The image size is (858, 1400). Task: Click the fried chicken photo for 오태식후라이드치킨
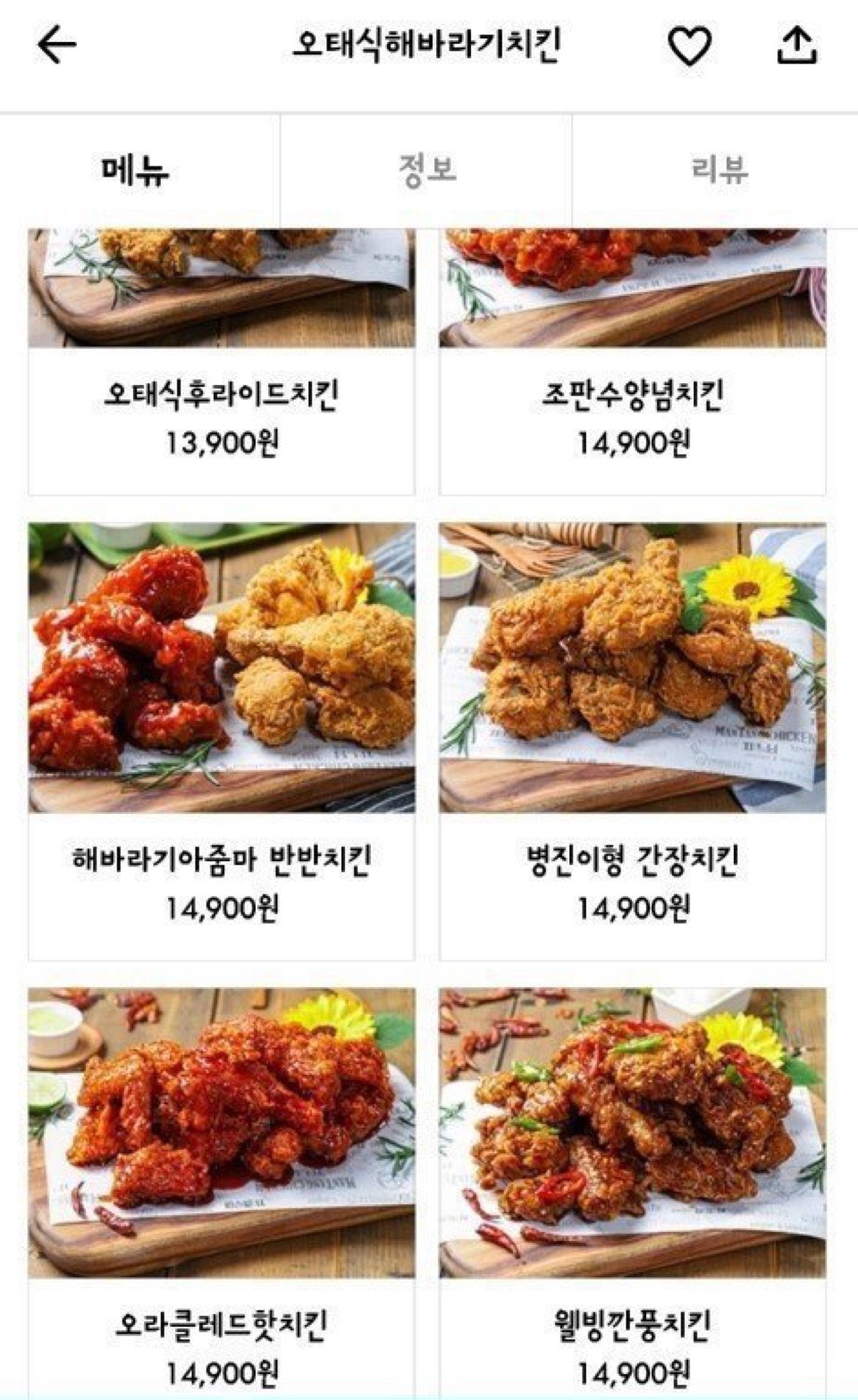(222, 281)
